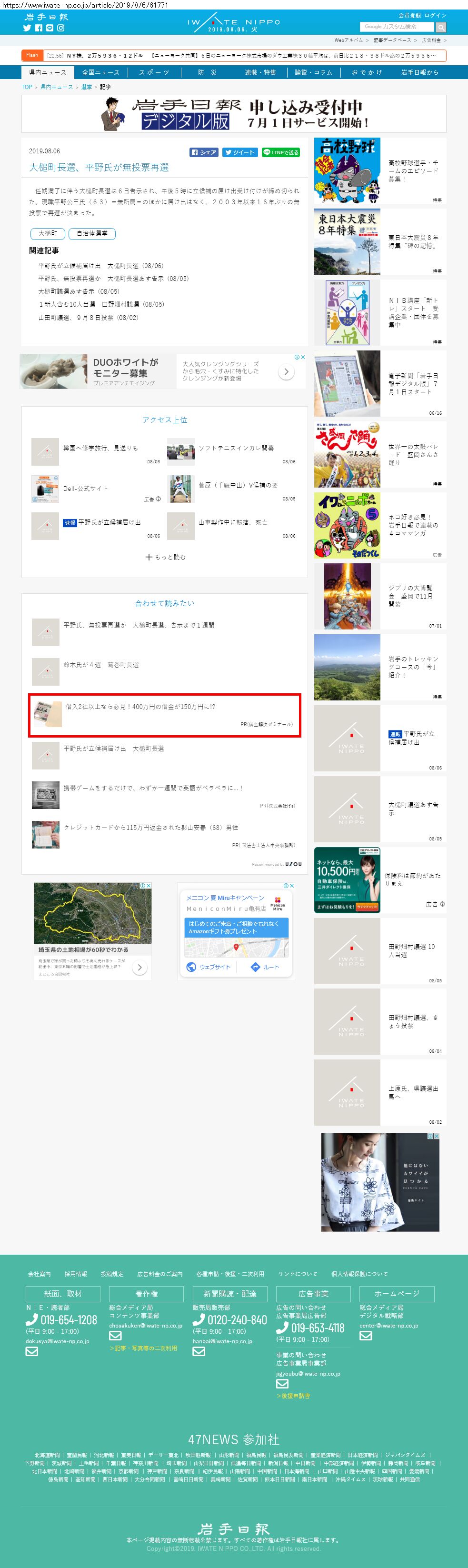
Task: Open 東日本大震災８年特集 sidebar card
Action: 380,242
